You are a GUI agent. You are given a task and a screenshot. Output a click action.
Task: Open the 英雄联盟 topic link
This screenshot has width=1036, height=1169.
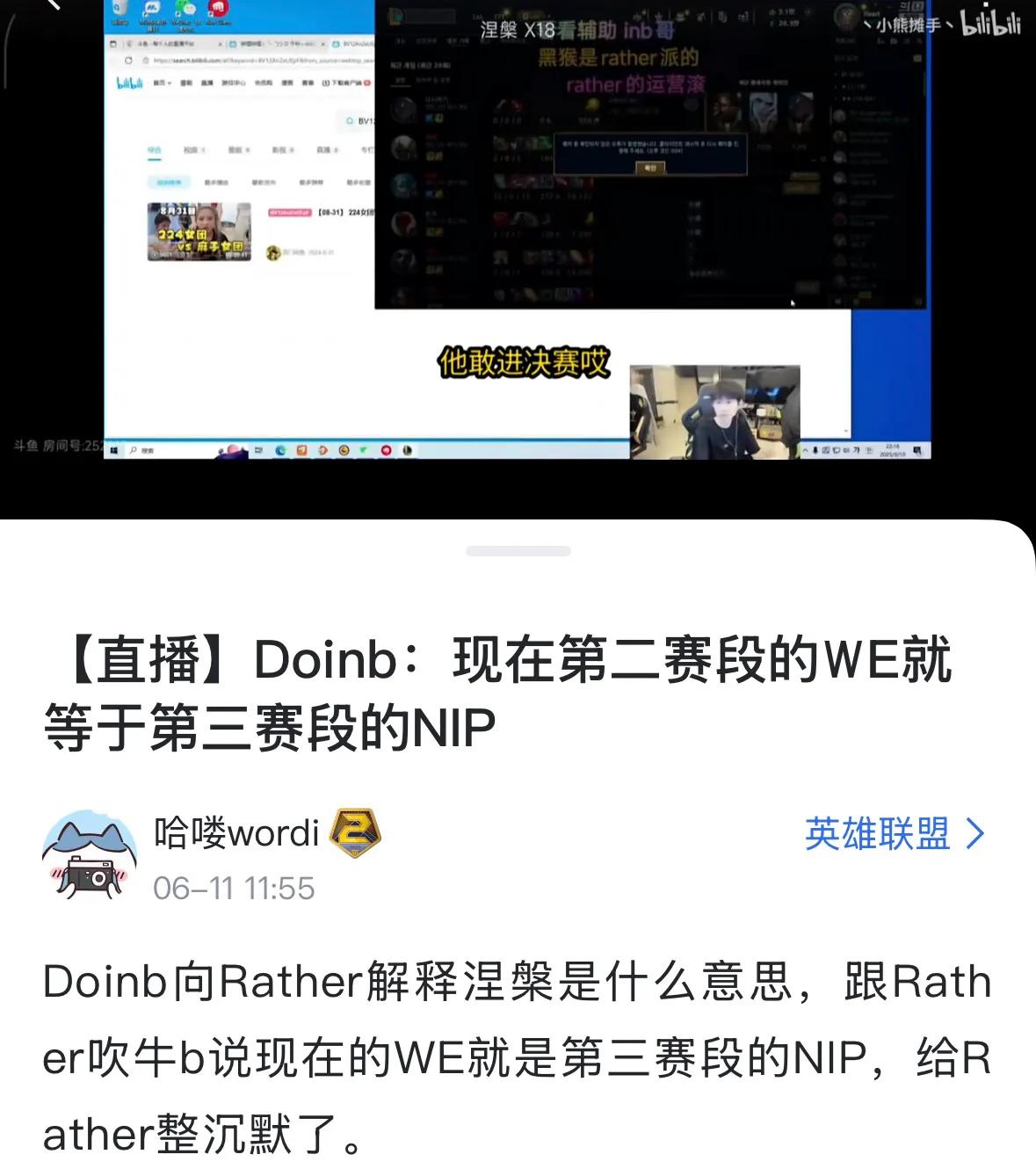(x=894, y=833)
